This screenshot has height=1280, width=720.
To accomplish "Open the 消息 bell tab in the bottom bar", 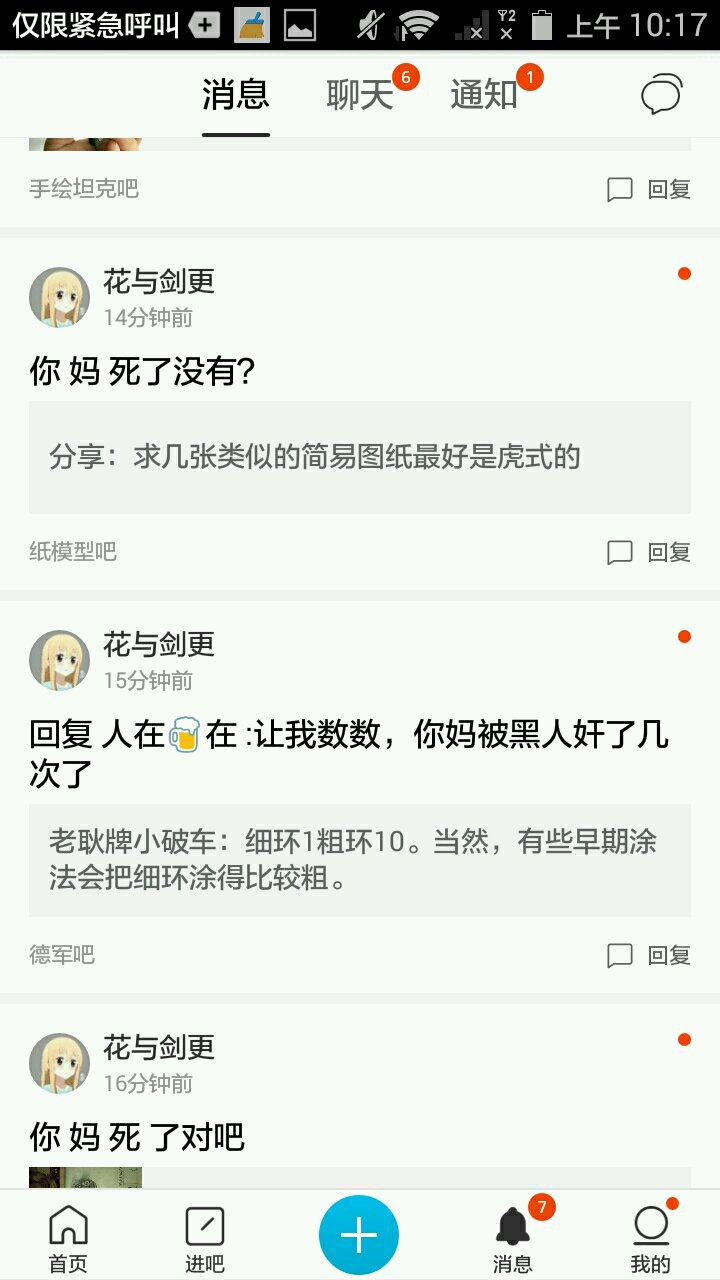I will click(513, 1238).
